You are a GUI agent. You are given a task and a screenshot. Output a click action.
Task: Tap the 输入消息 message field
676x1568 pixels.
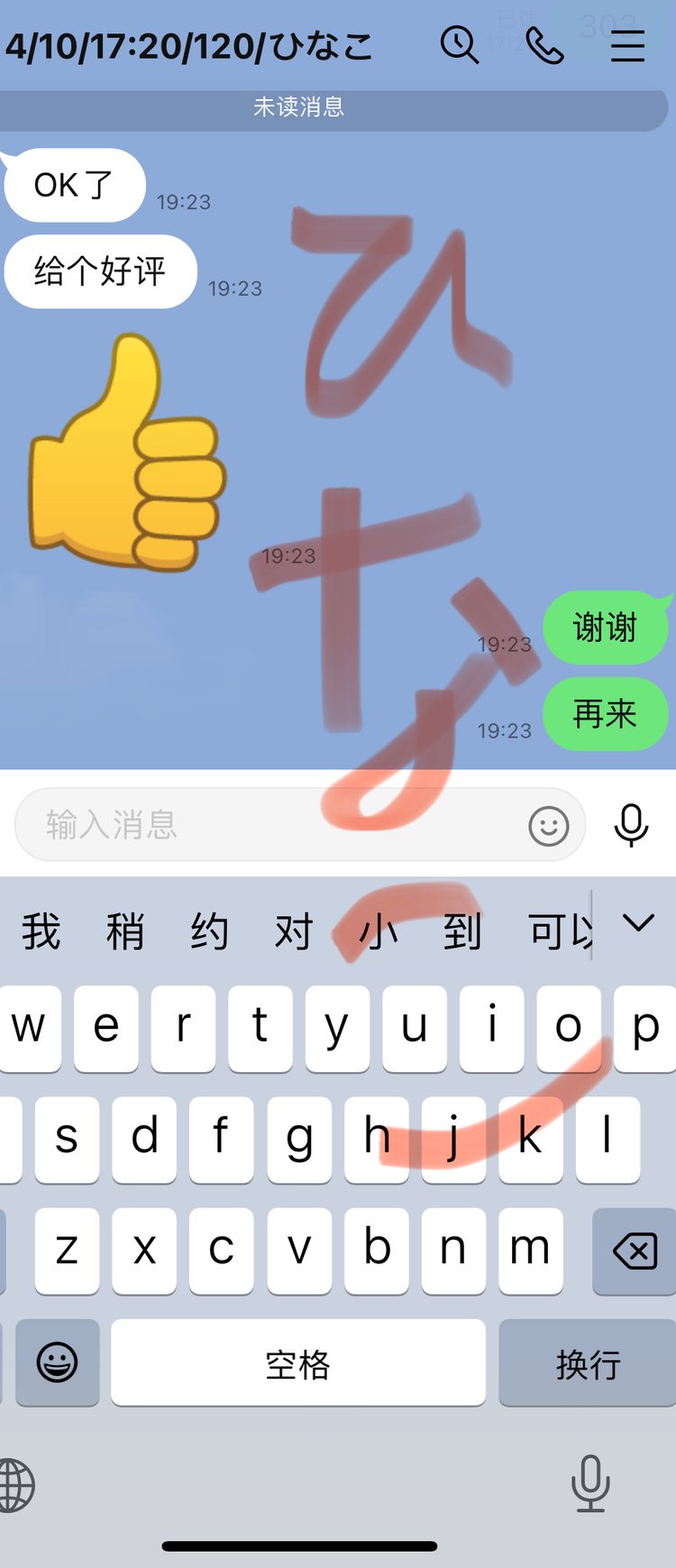270,824
